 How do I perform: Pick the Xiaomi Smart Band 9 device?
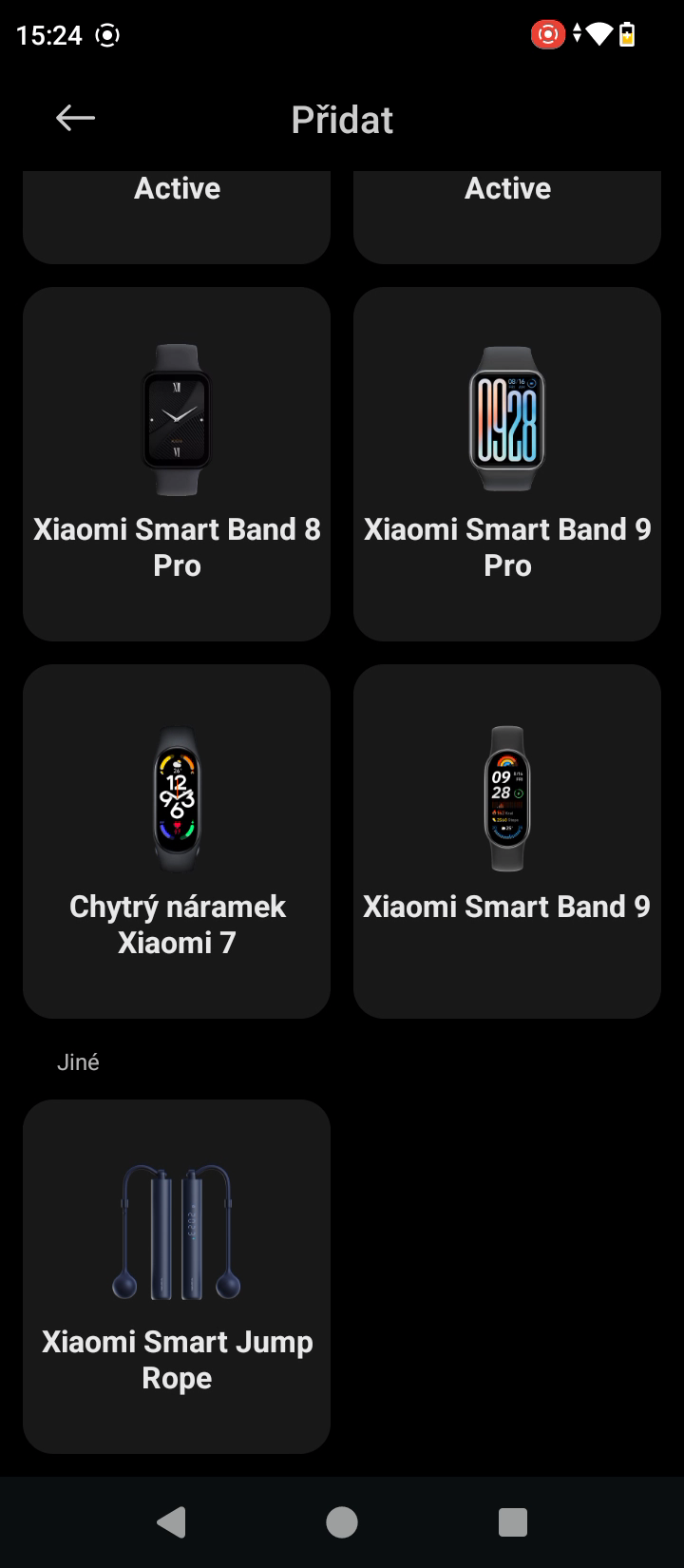507,841
